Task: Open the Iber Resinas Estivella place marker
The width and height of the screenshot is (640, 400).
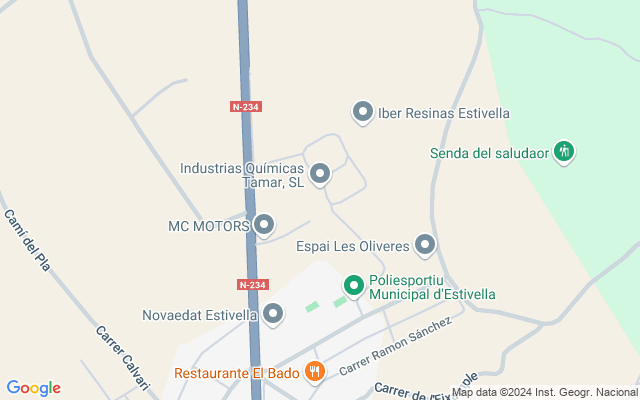Action: click(x=363, y=113)
